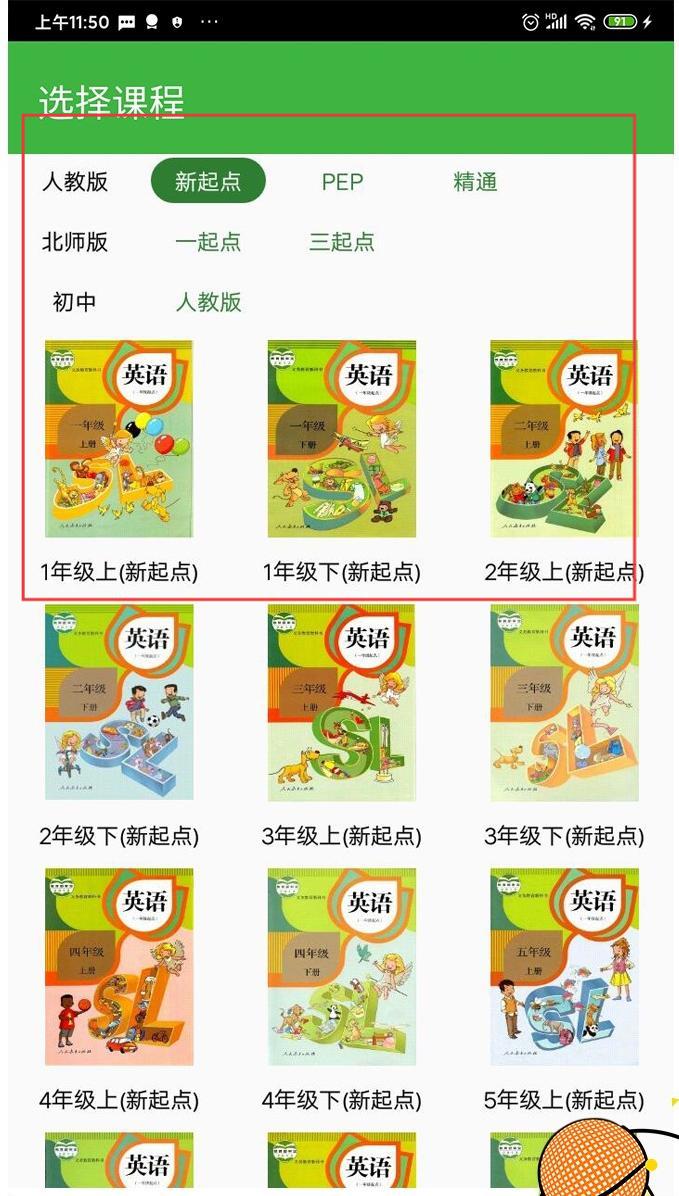Choose 人教版 under 初中
This screenshot has height=1196, width=679.
tap(208, 302)
